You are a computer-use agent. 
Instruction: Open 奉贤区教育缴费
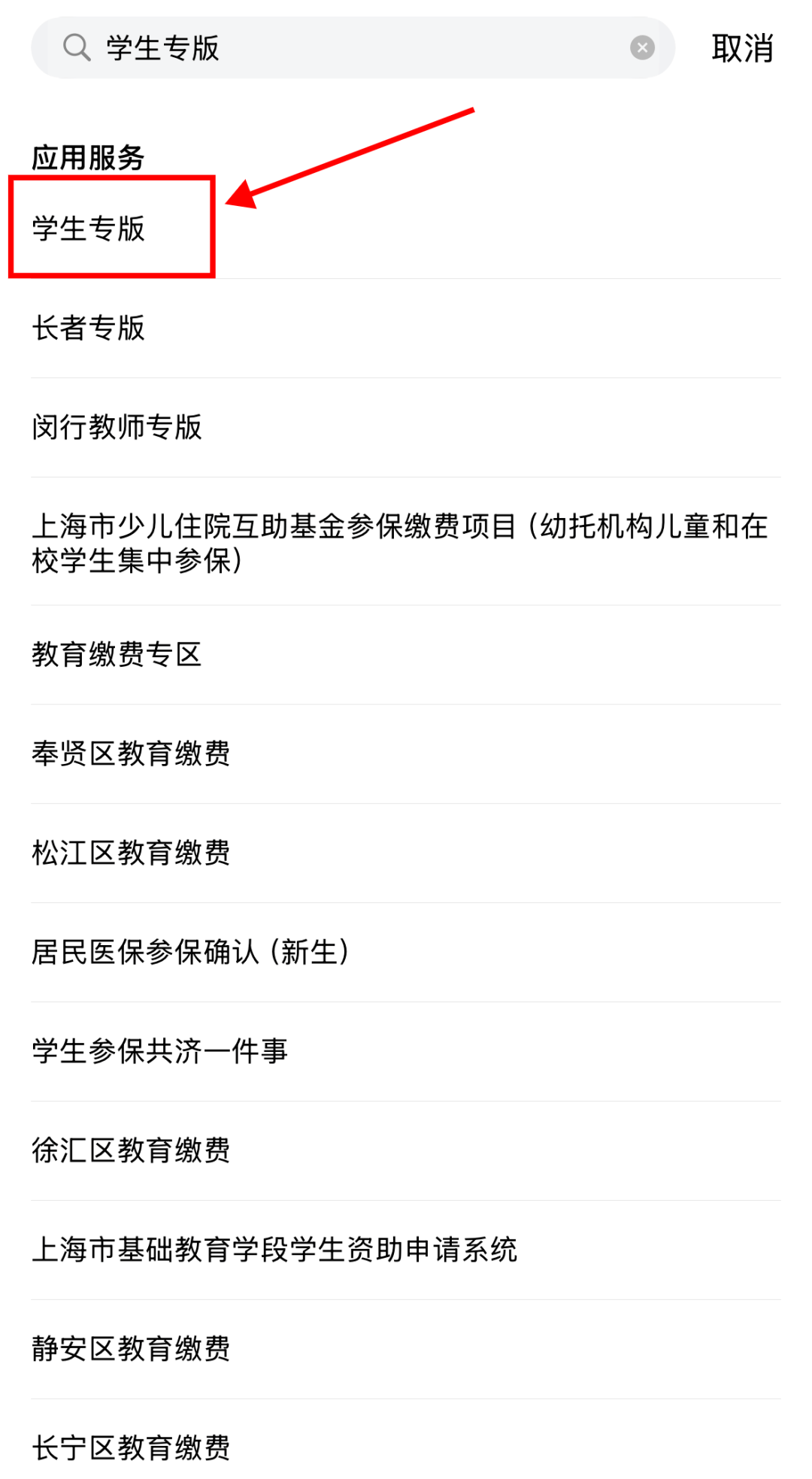tap(131, 753)
